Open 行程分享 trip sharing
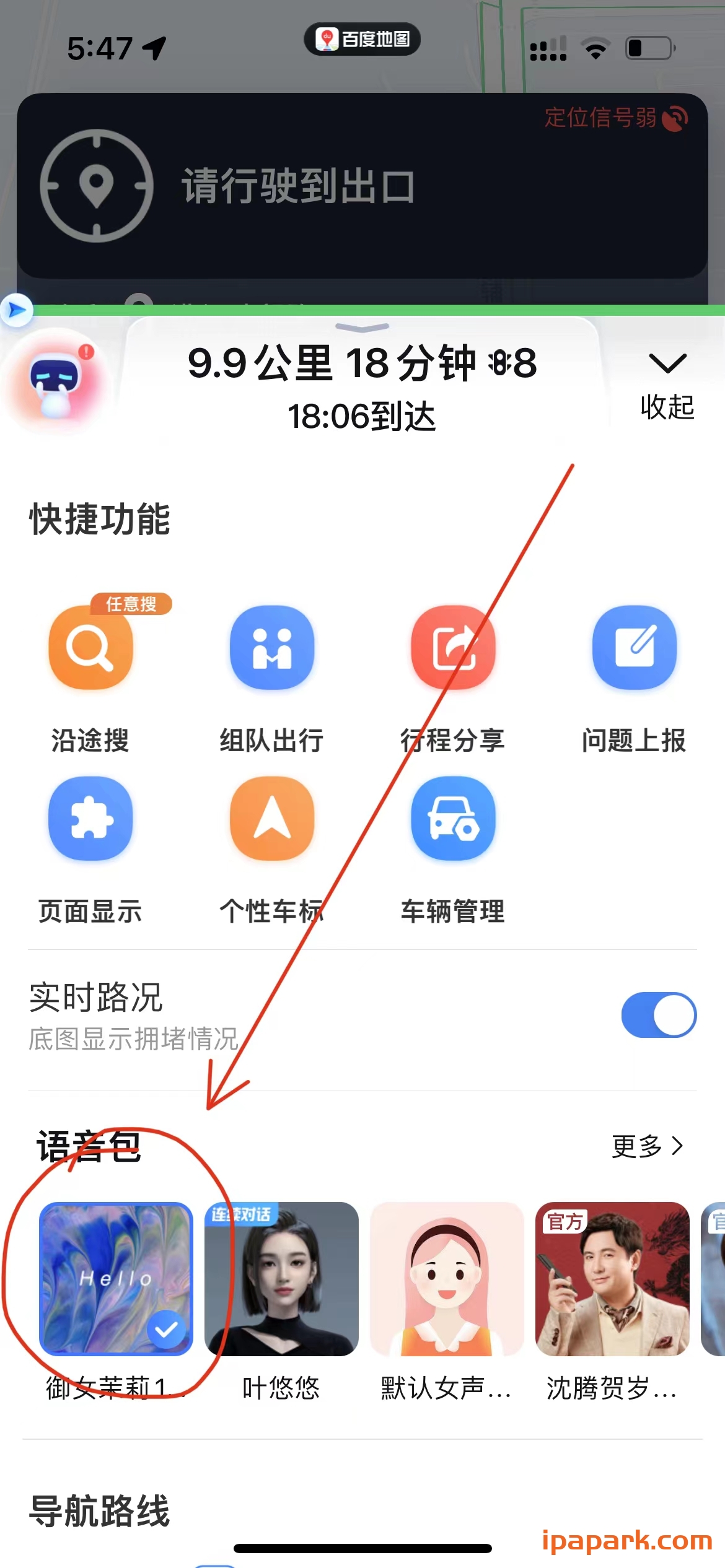 pos(452,648)
